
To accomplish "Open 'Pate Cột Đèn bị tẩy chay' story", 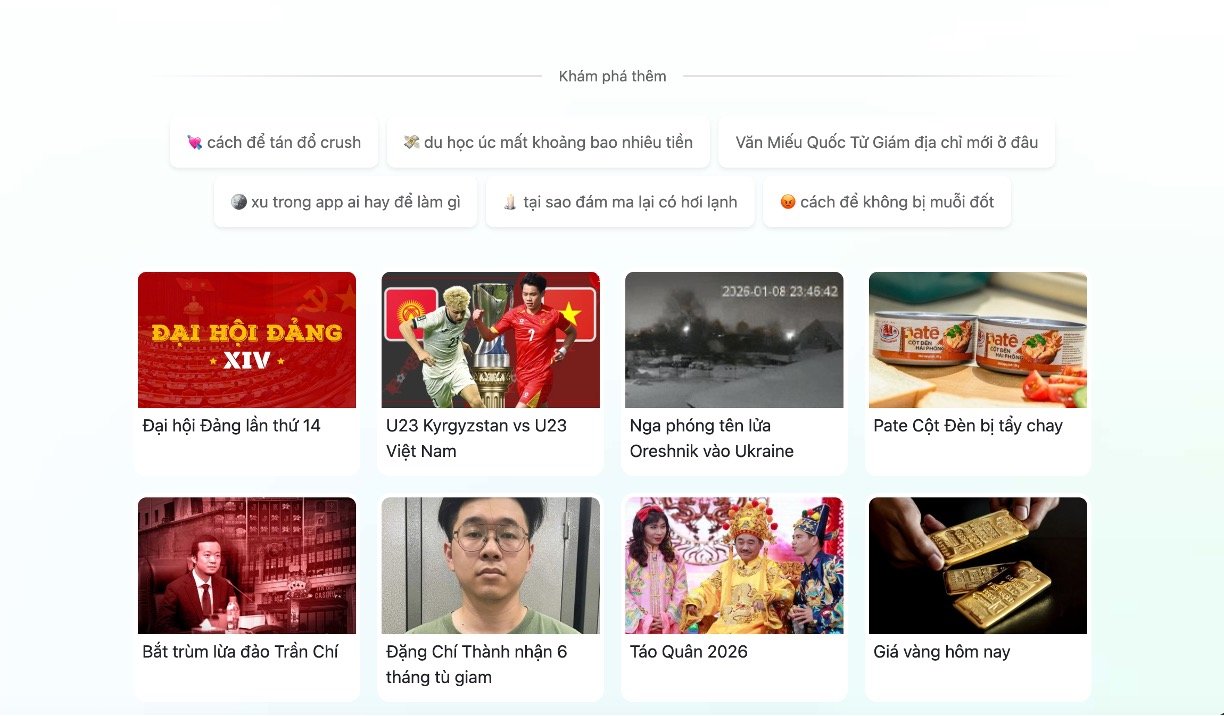I will 978,372.
